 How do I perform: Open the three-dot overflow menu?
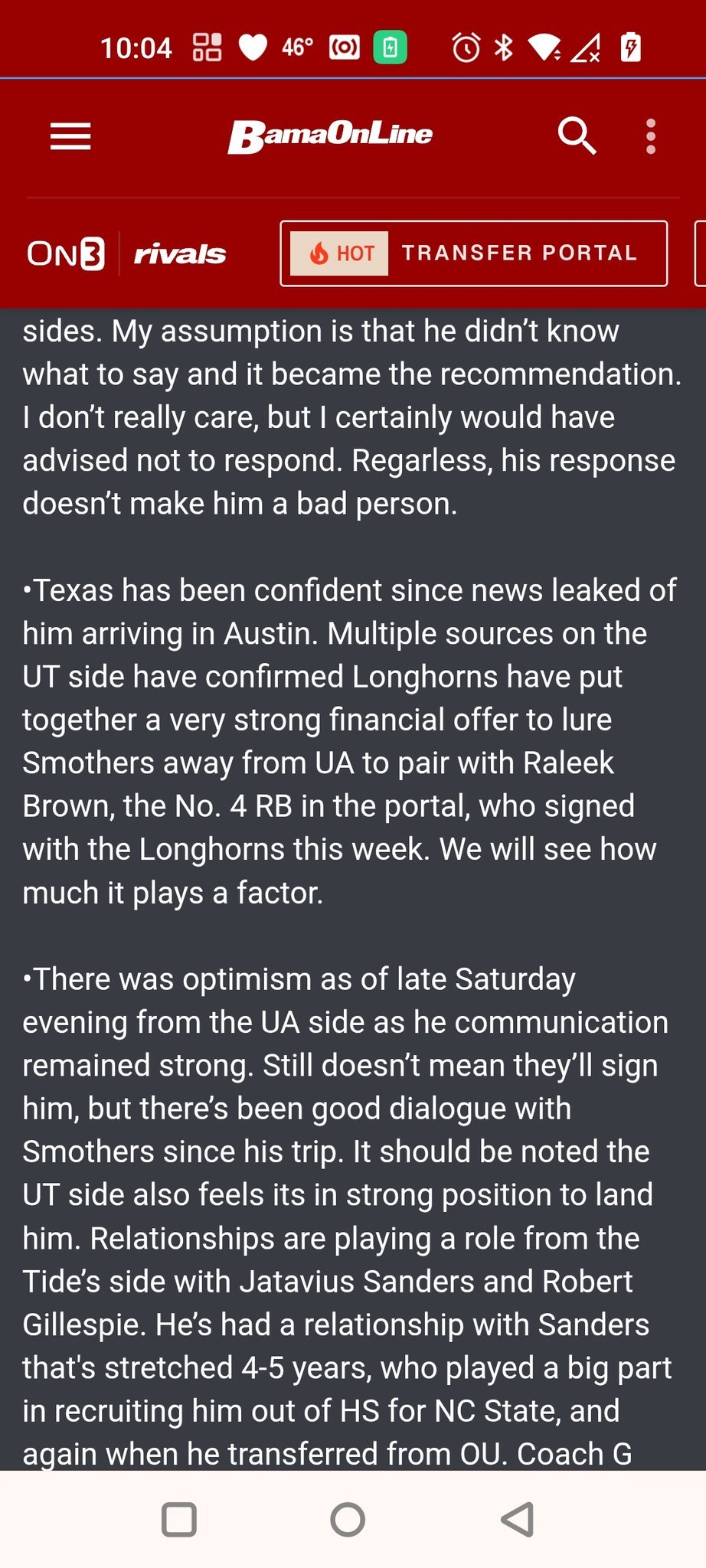tap(651, 137)
